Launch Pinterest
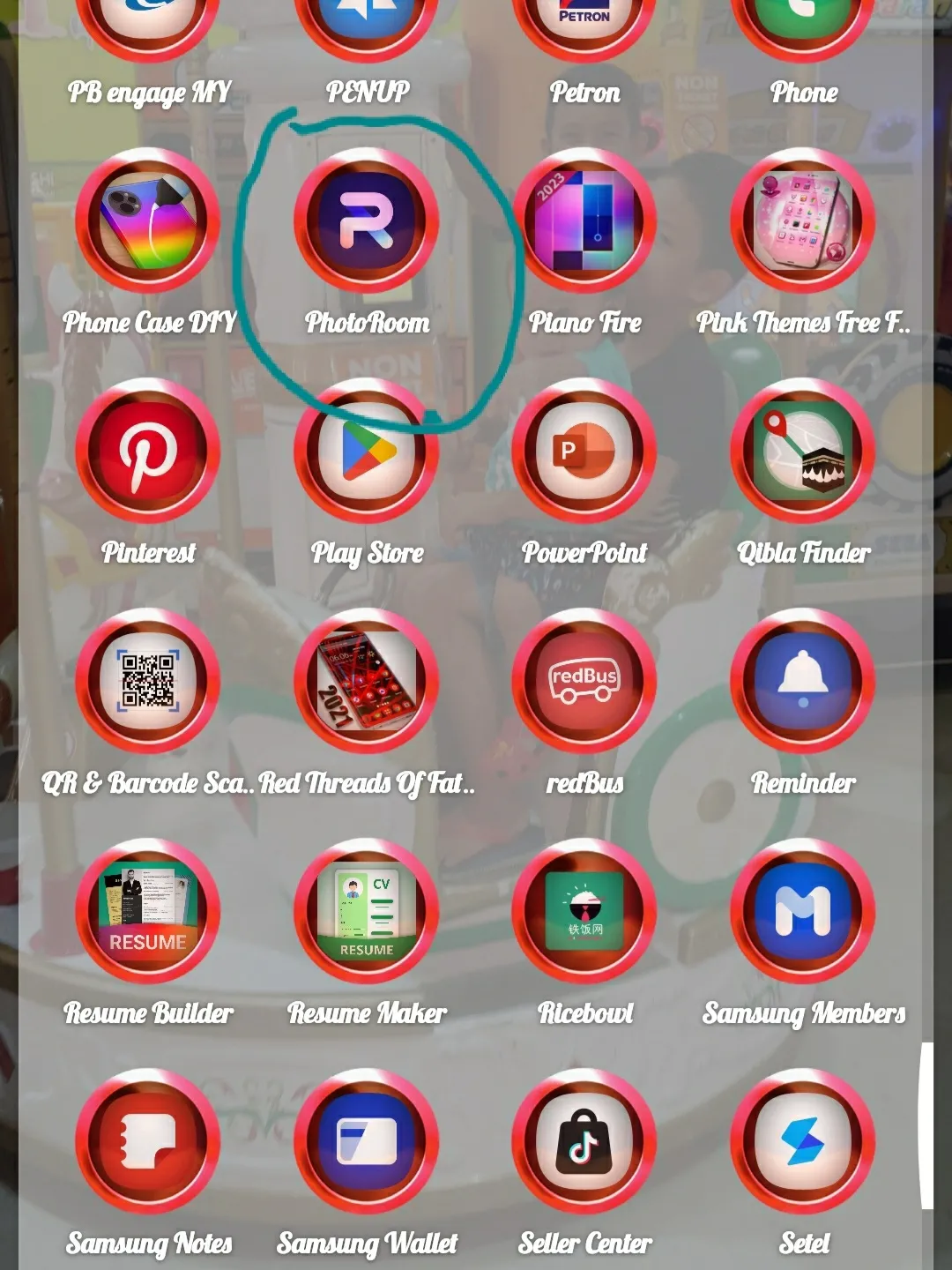 (148, 451)
